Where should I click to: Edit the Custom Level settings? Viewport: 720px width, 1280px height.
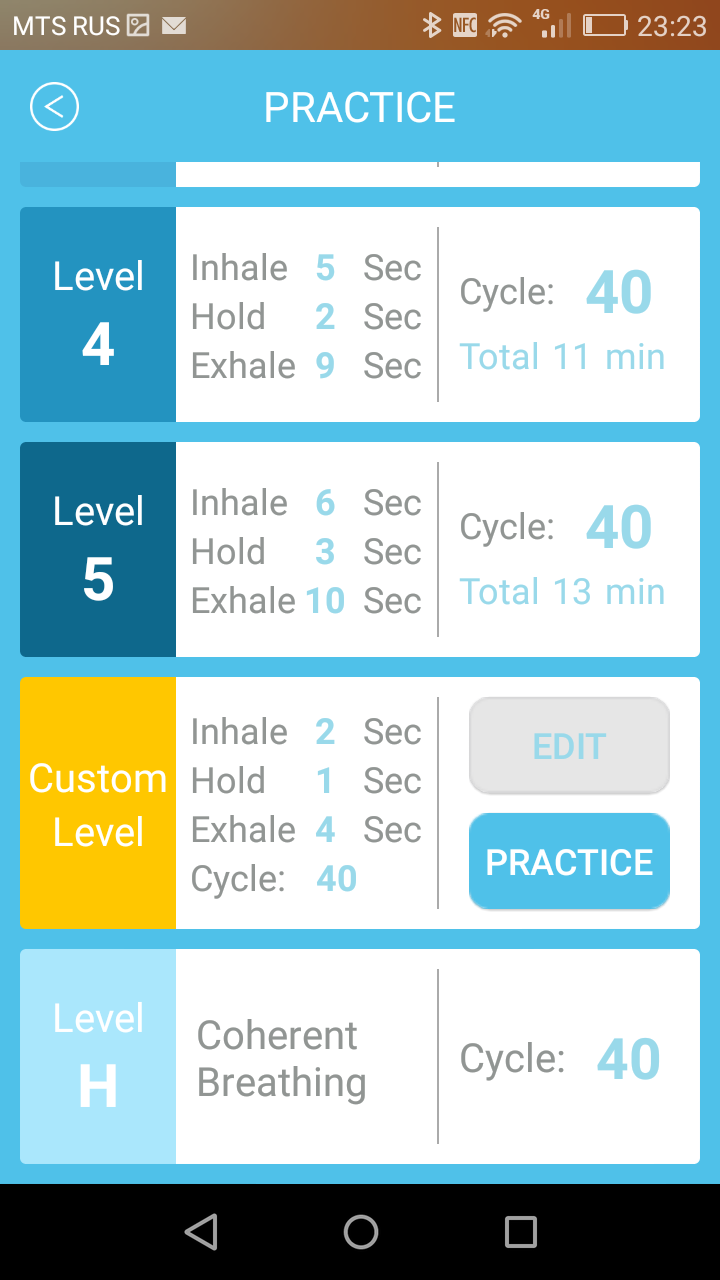(x=569, y=746)
